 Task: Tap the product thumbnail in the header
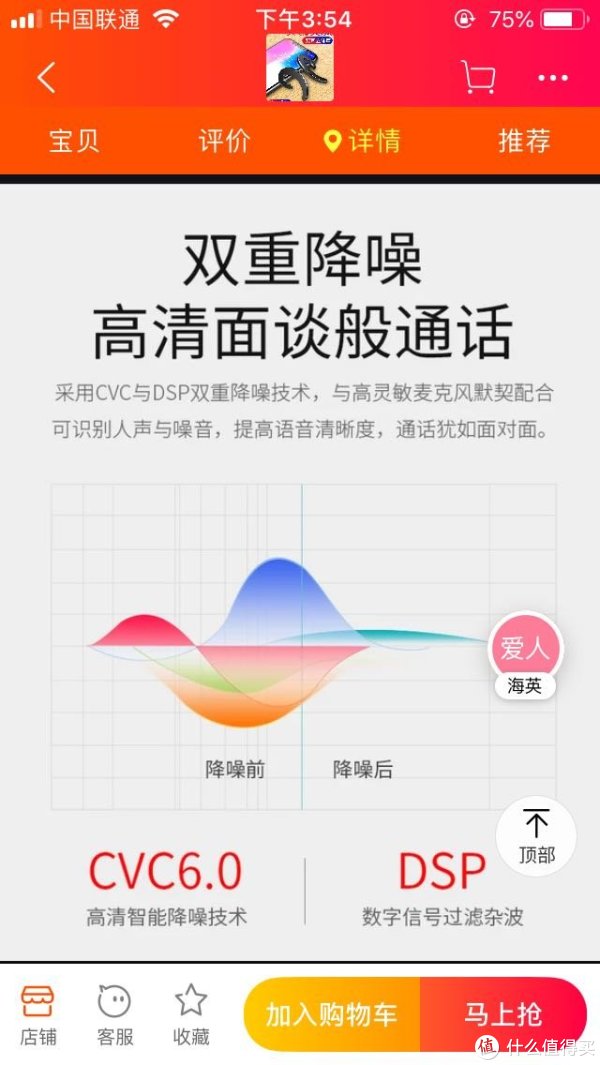pyautogui.click(x=299, y=68)
